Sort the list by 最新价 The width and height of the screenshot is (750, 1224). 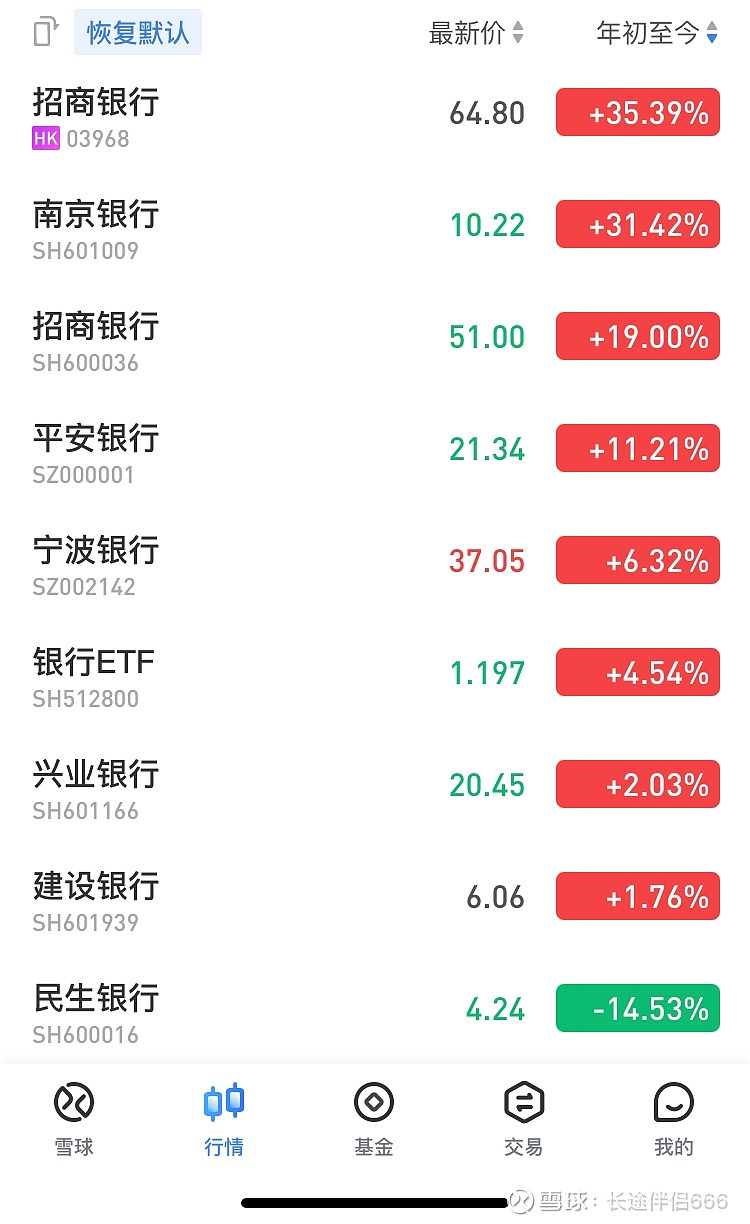[476, 33]
